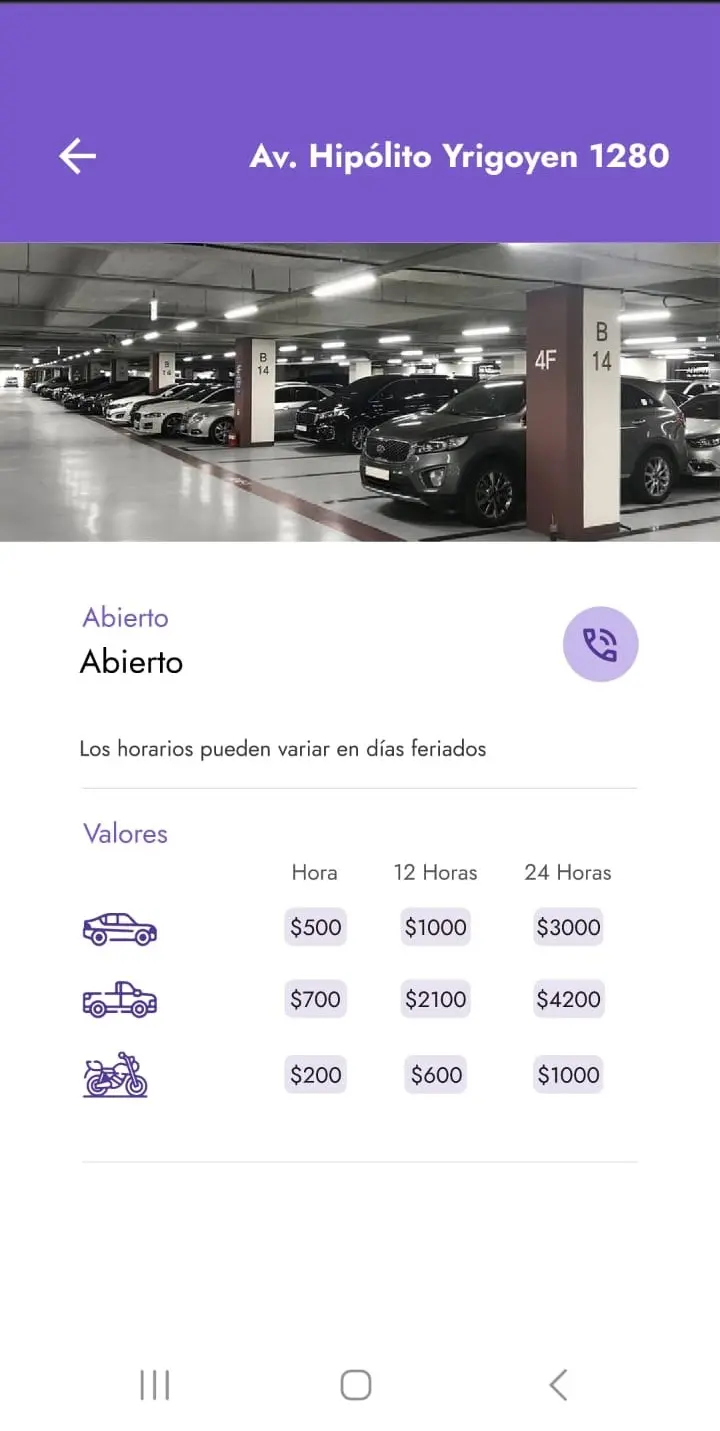This screenshot has height=1431, width=720.
Task: Open recent apps from navigation bar
Action: tap(155, 1385)
